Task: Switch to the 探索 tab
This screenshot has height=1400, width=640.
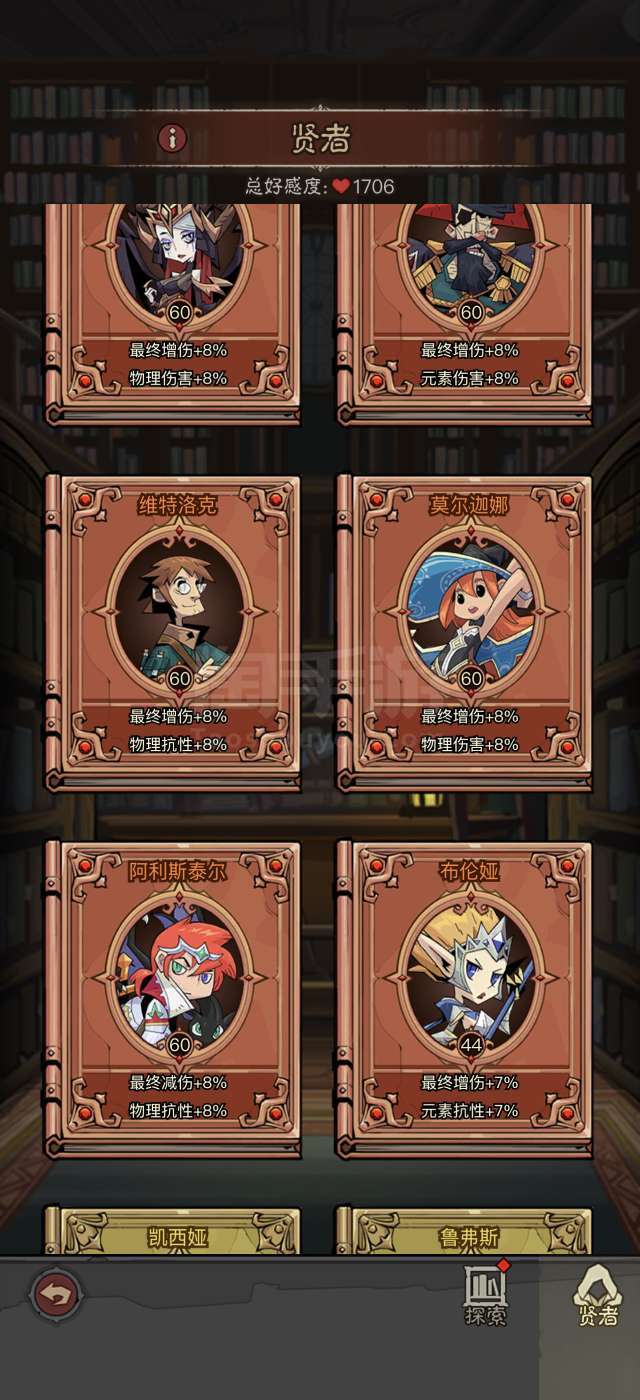Action: 485,1298
